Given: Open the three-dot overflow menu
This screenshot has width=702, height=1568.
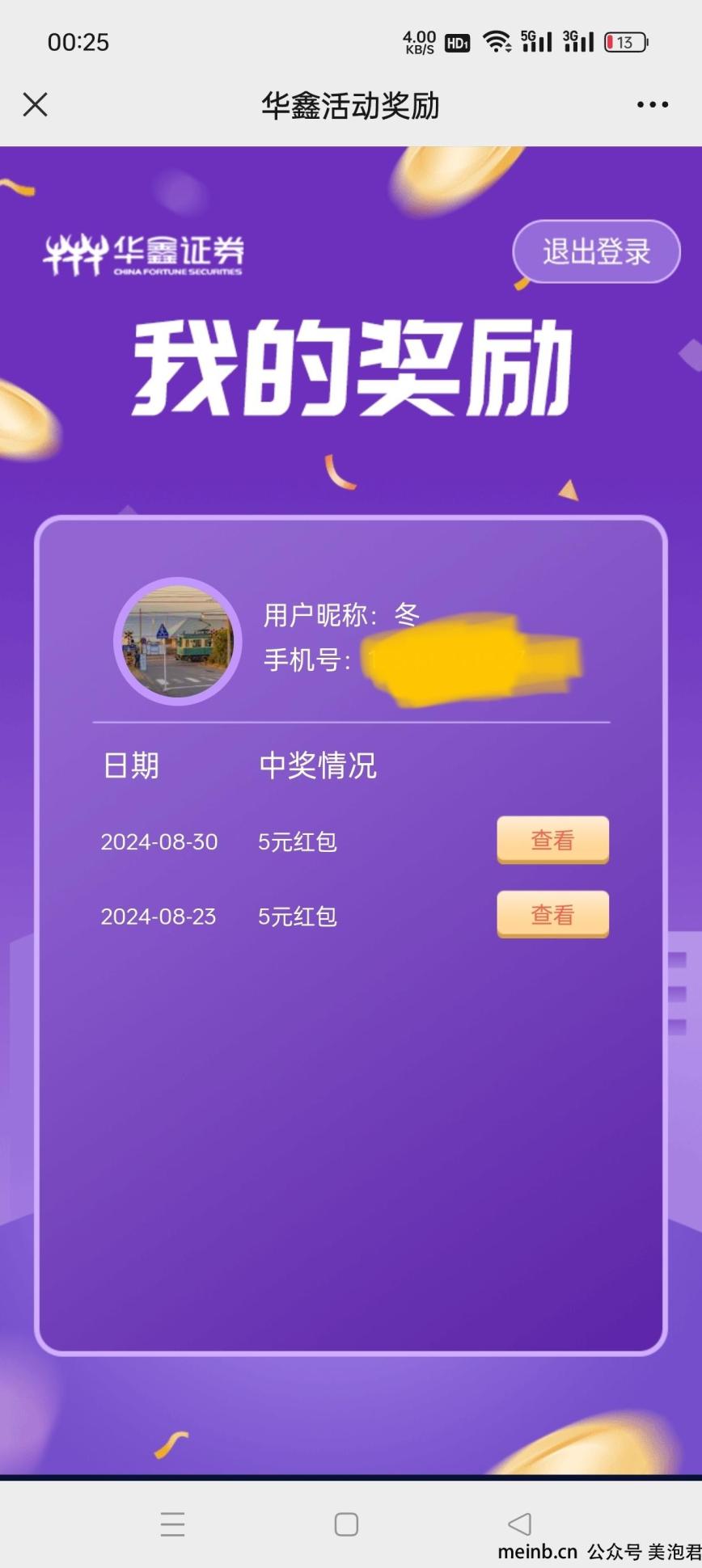Looking at the screenshot, I should point(652,104).
